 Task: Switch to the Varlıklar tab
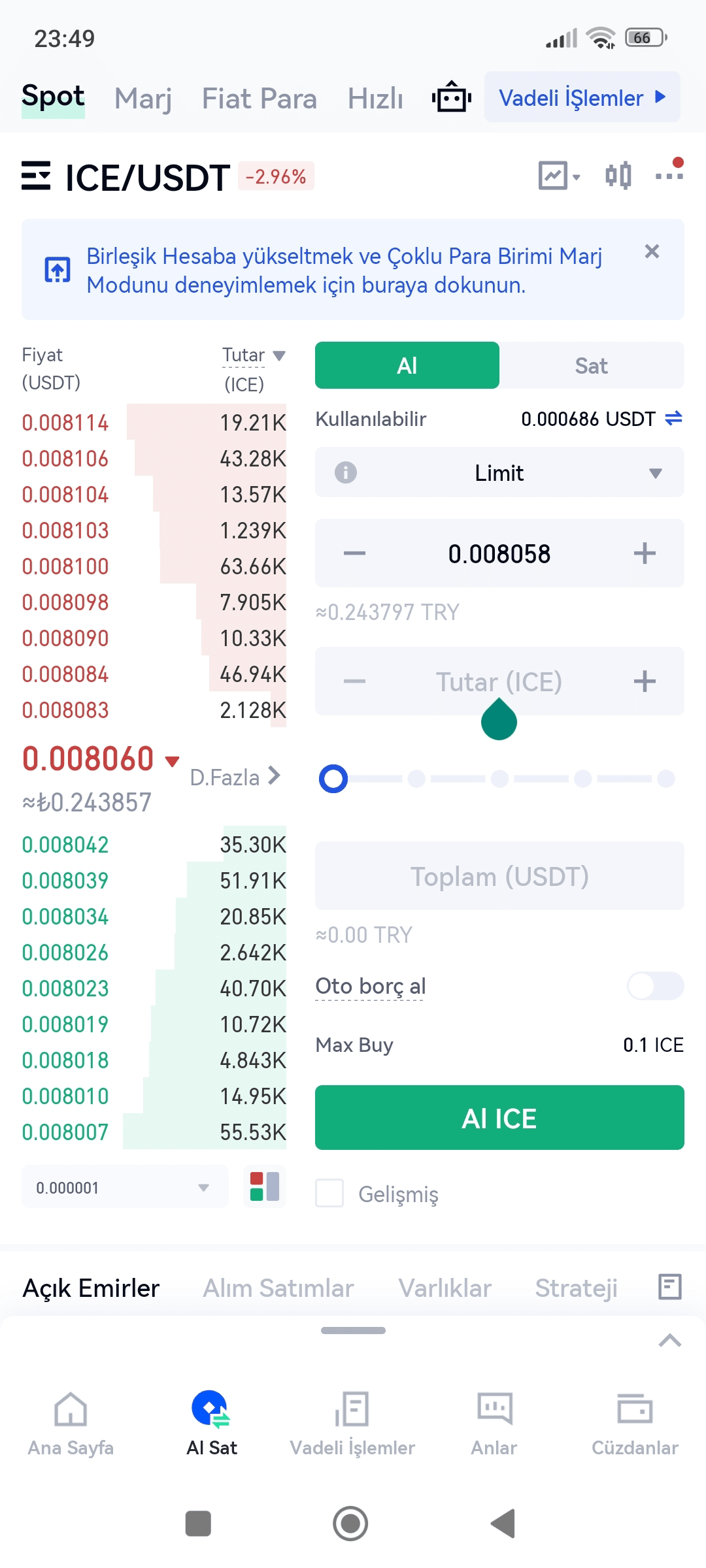[445, 1288]
